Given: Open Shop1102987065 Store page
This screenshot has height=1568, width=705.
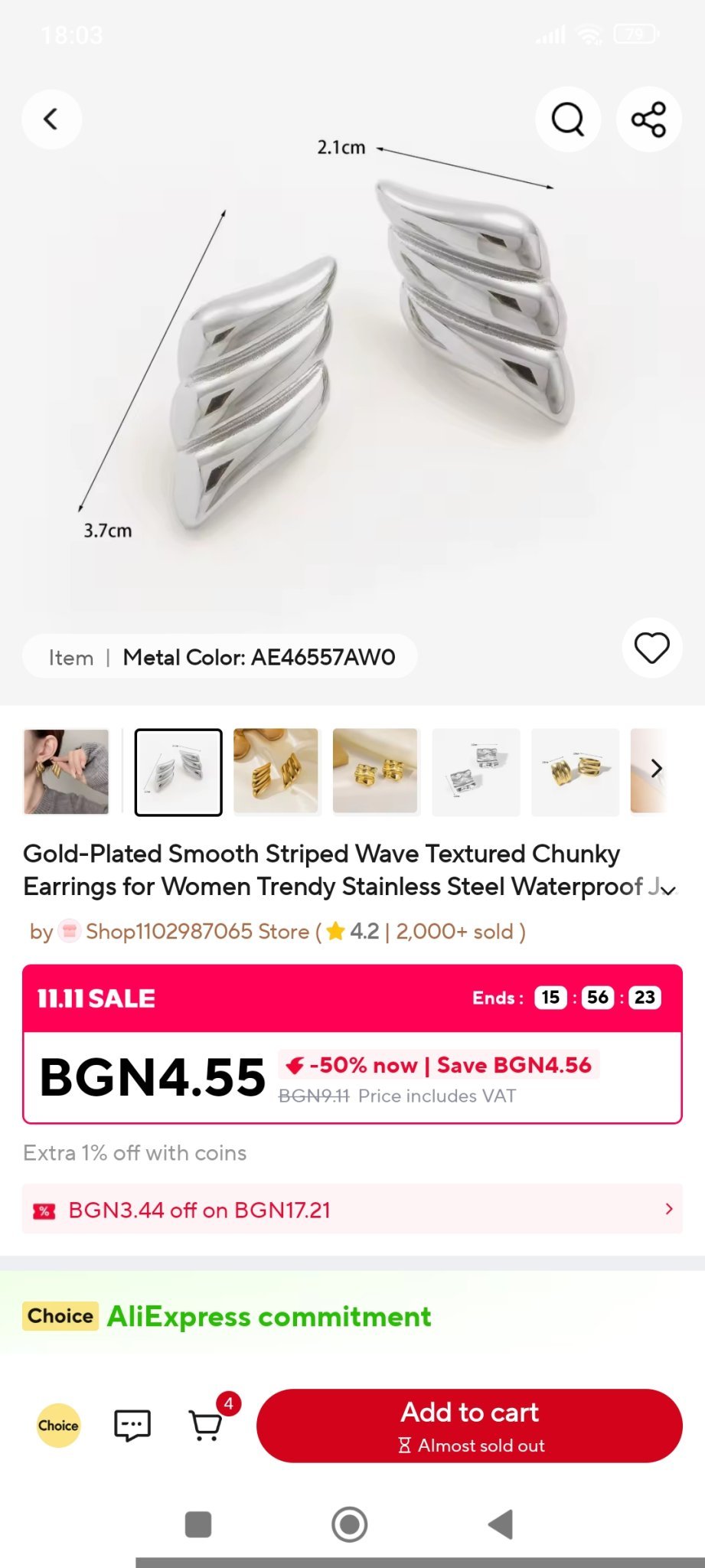Looking at the screenshot, I should 197,931.
